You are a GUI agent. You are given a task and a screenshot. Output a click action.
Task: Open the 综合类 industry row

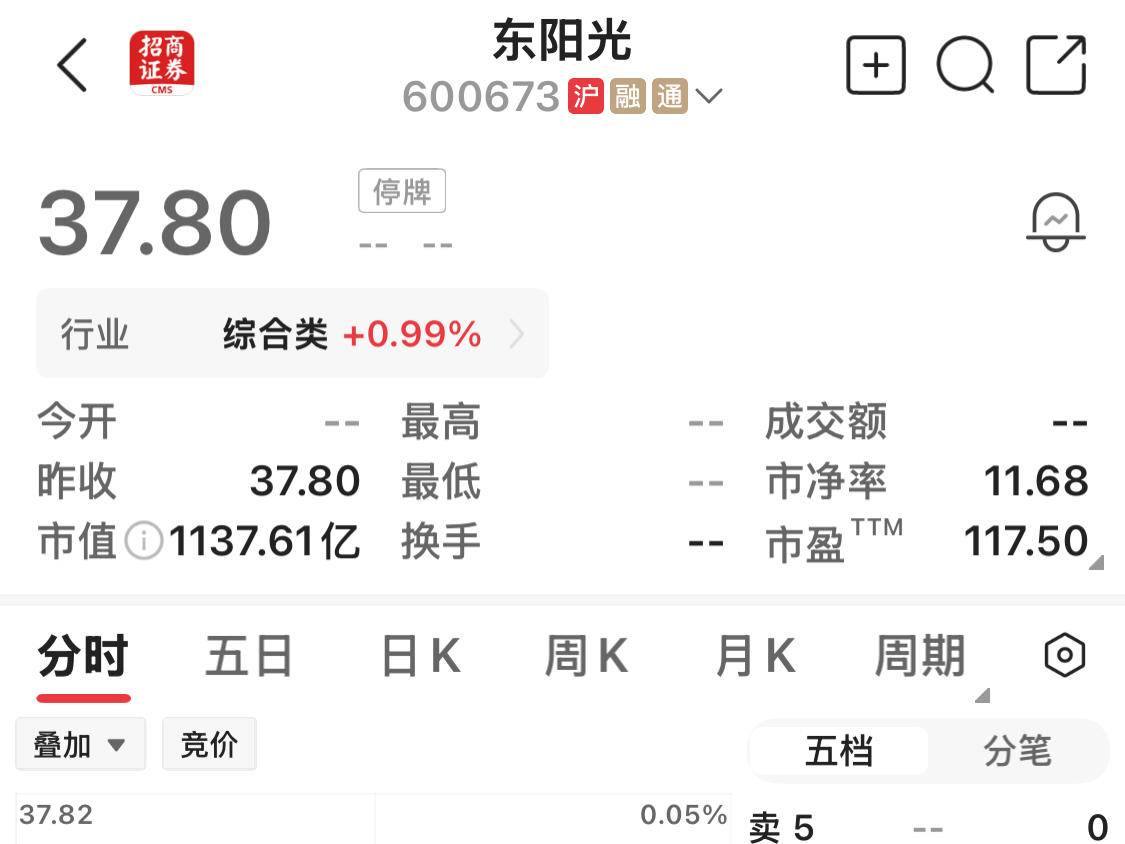292,334
